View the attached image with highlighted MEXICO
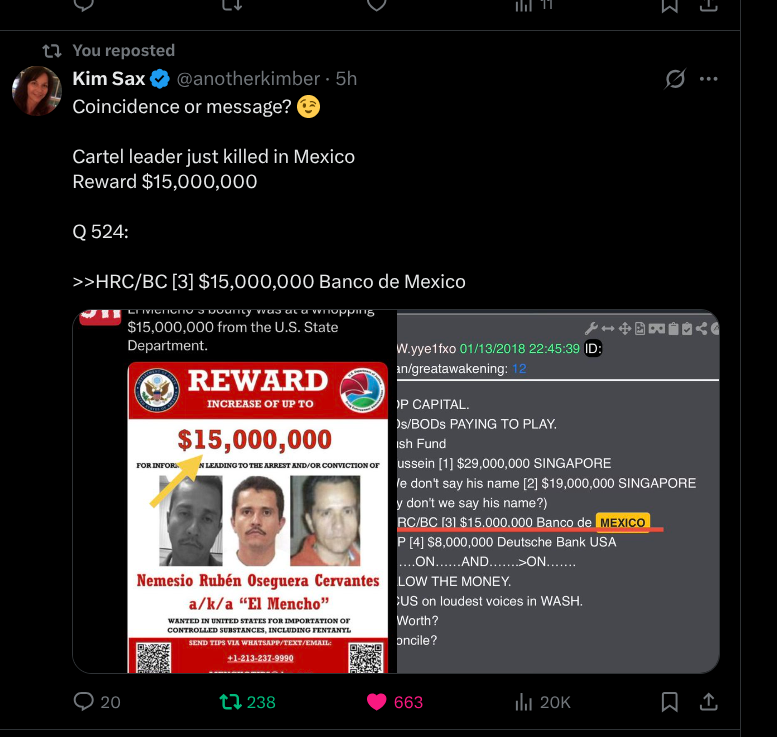777x737 pixels. 558,492
